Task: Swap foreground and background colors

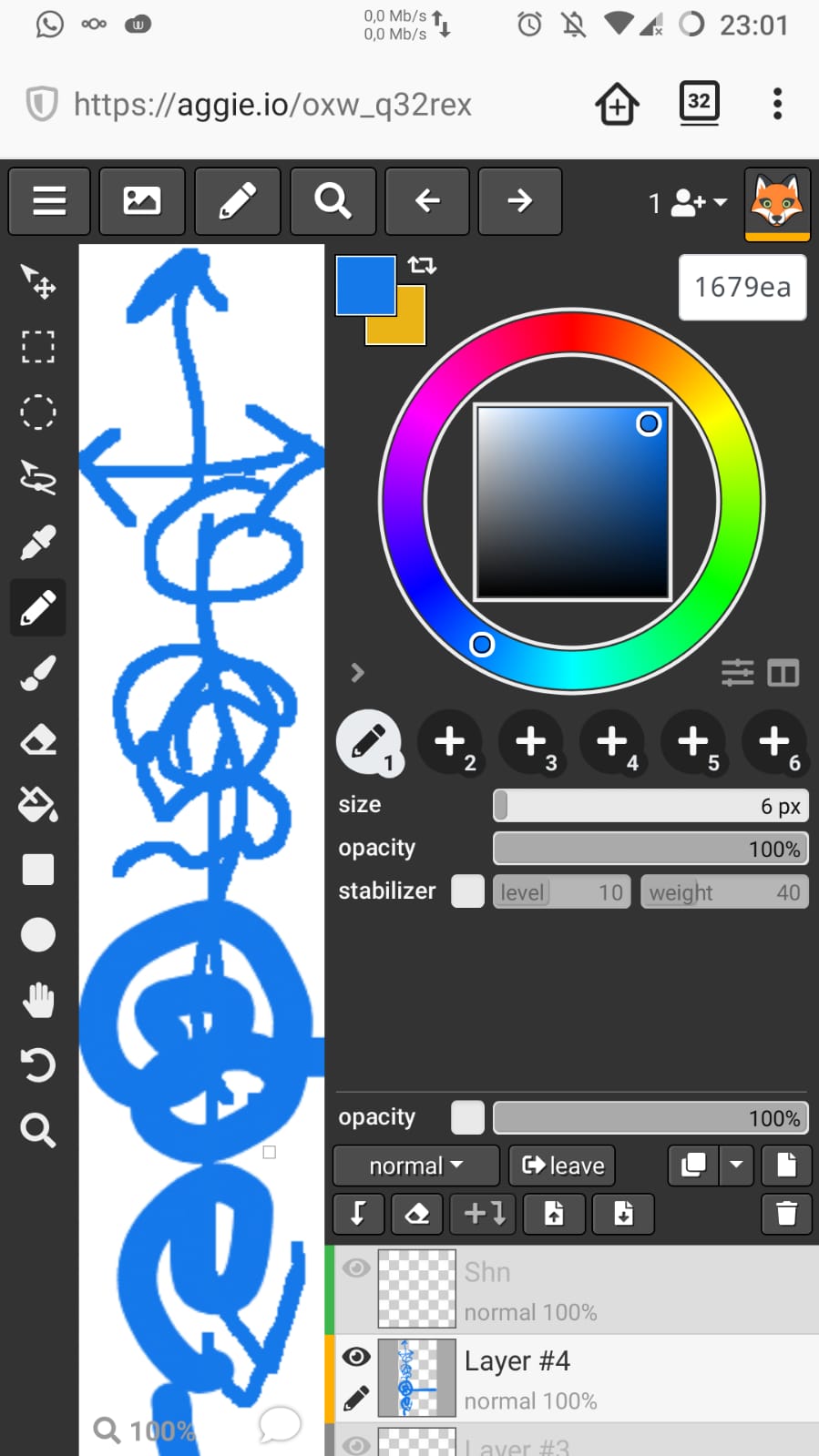Action: pyautogui.click(x=421, y=265)
